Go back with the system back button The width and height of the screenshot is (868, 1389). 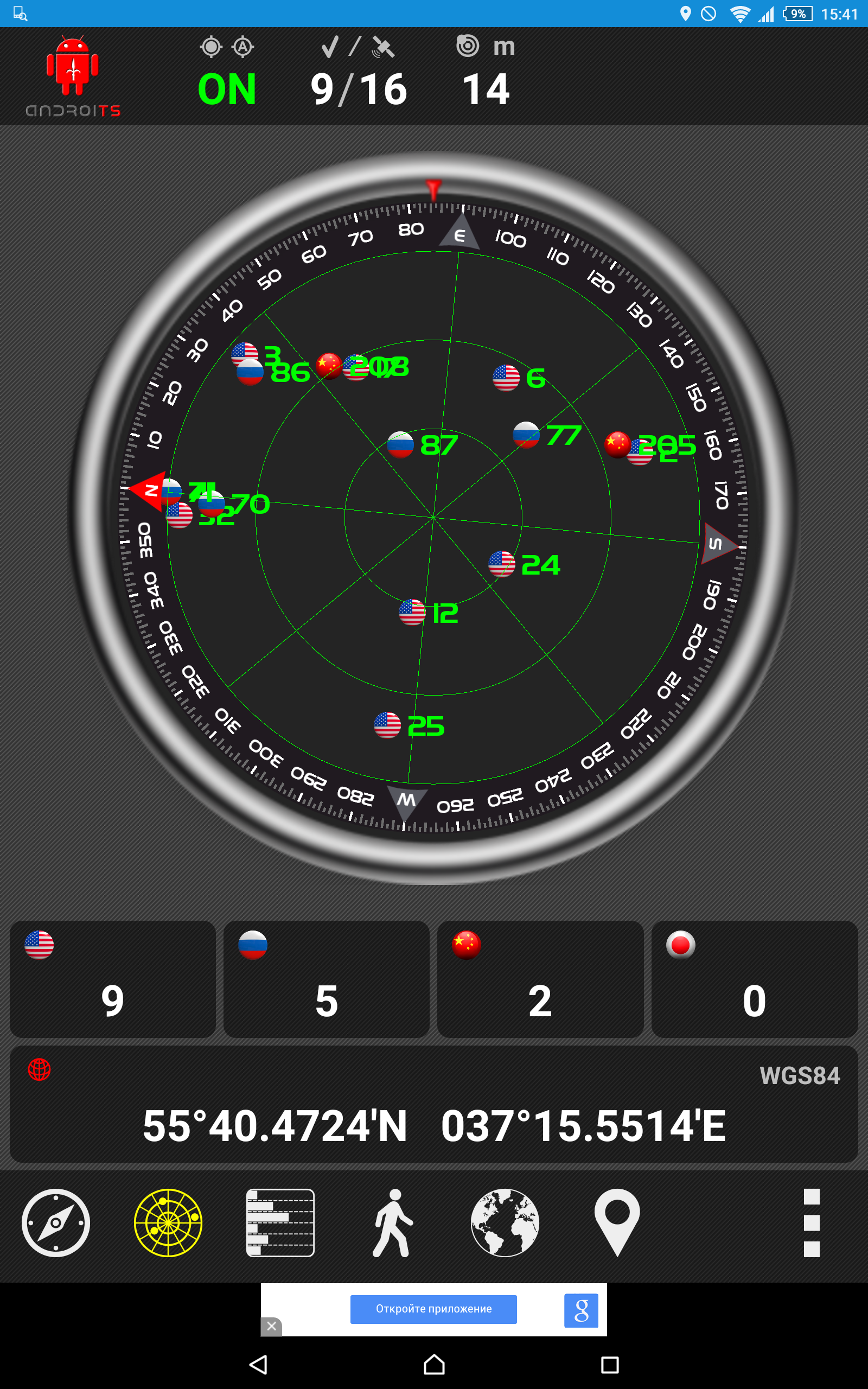[259, 1365]
